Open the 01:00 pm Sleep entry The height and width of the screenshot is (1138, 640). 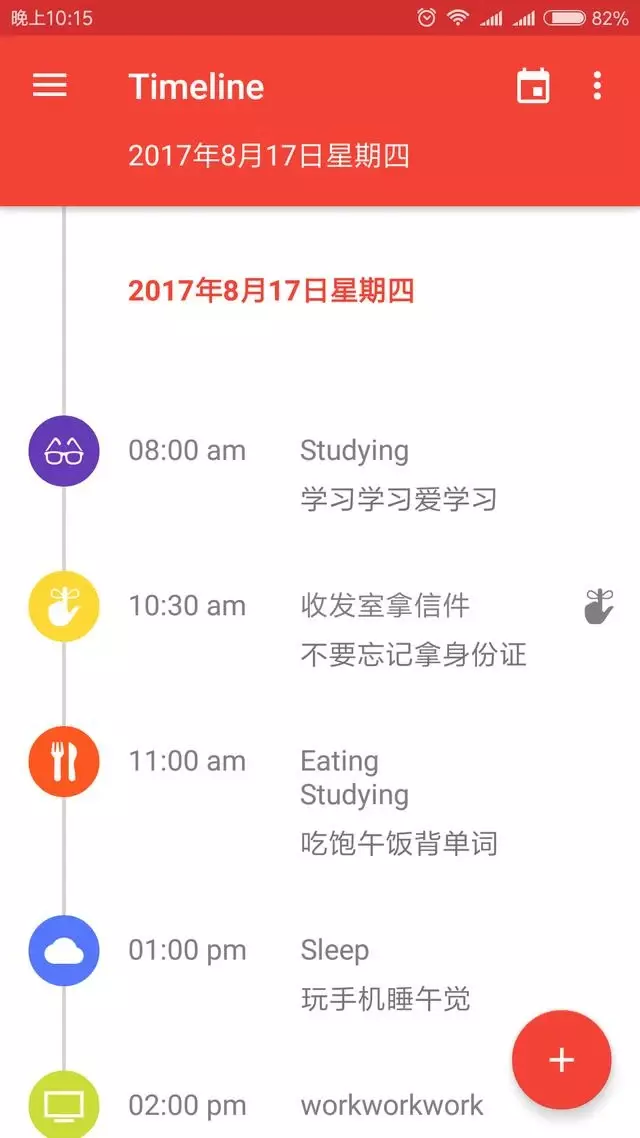[320, 974]
